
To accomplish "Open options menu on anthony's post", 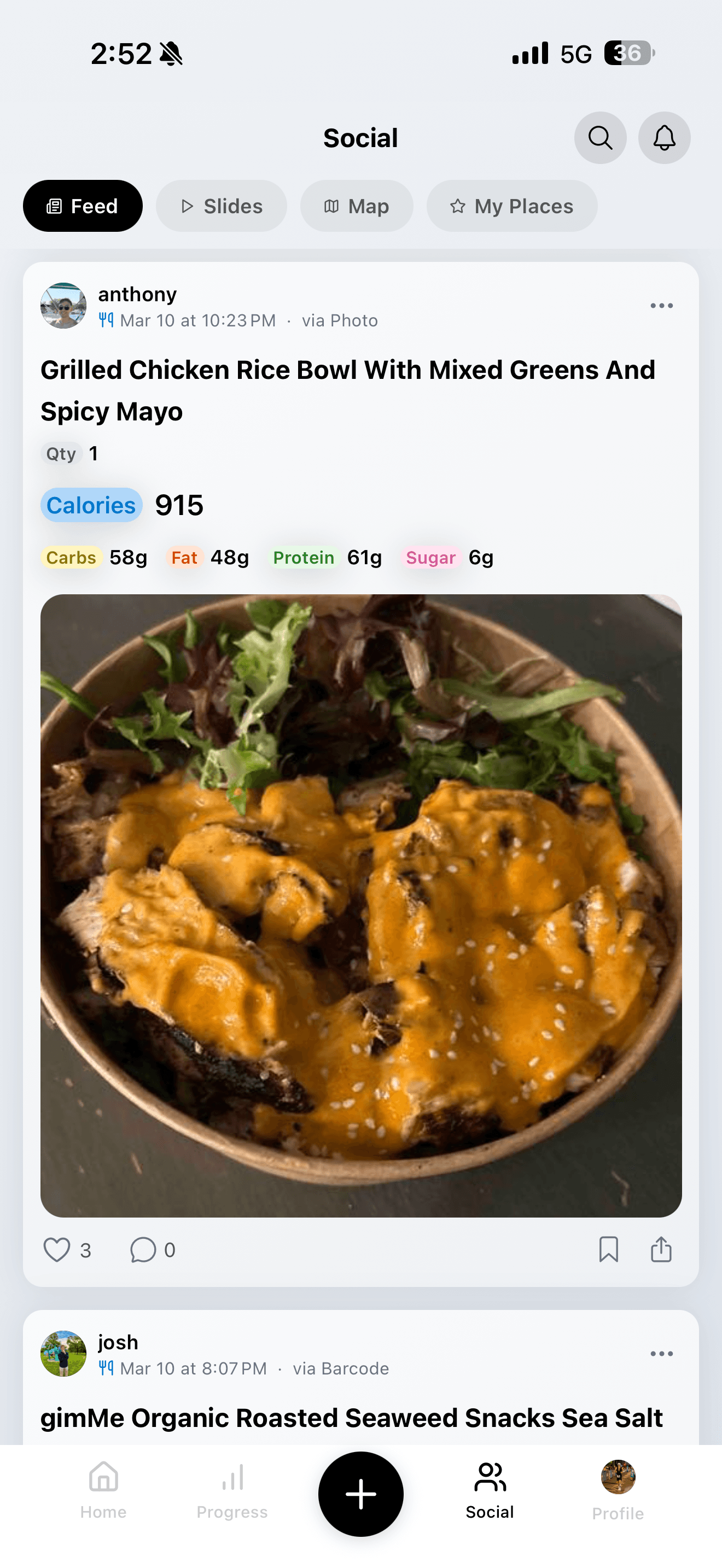I will point(661,305).
